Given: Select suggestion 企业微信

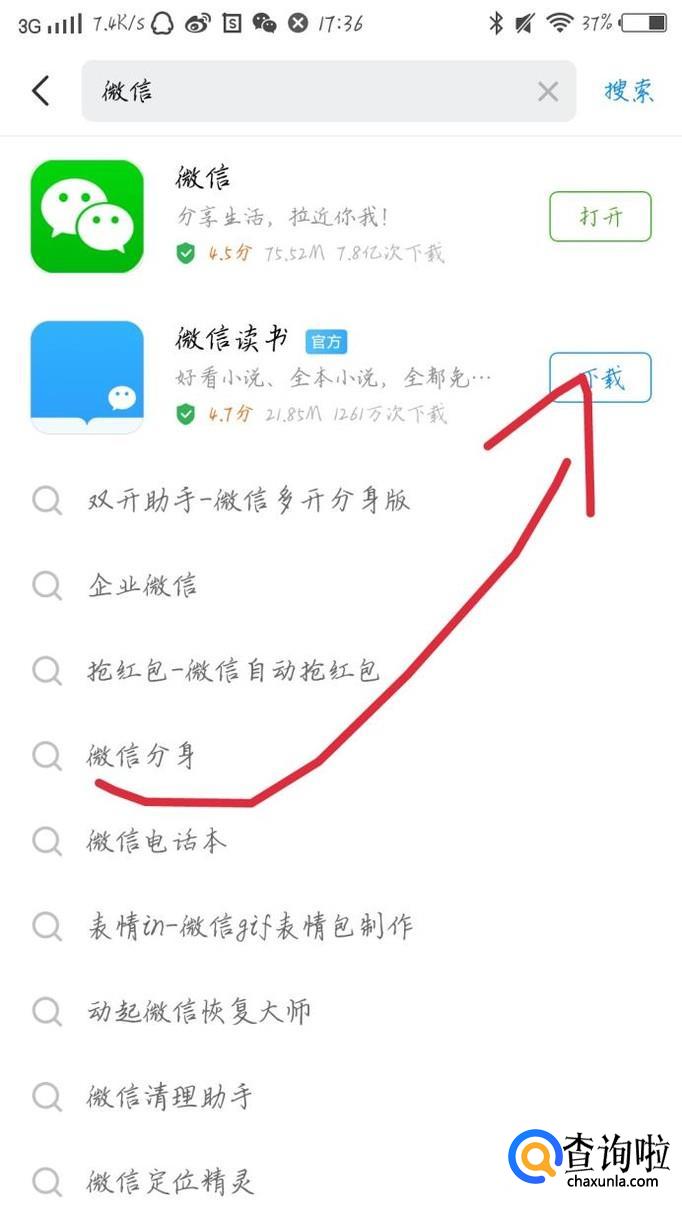Looking at the screenshot, I should [142, 585].
